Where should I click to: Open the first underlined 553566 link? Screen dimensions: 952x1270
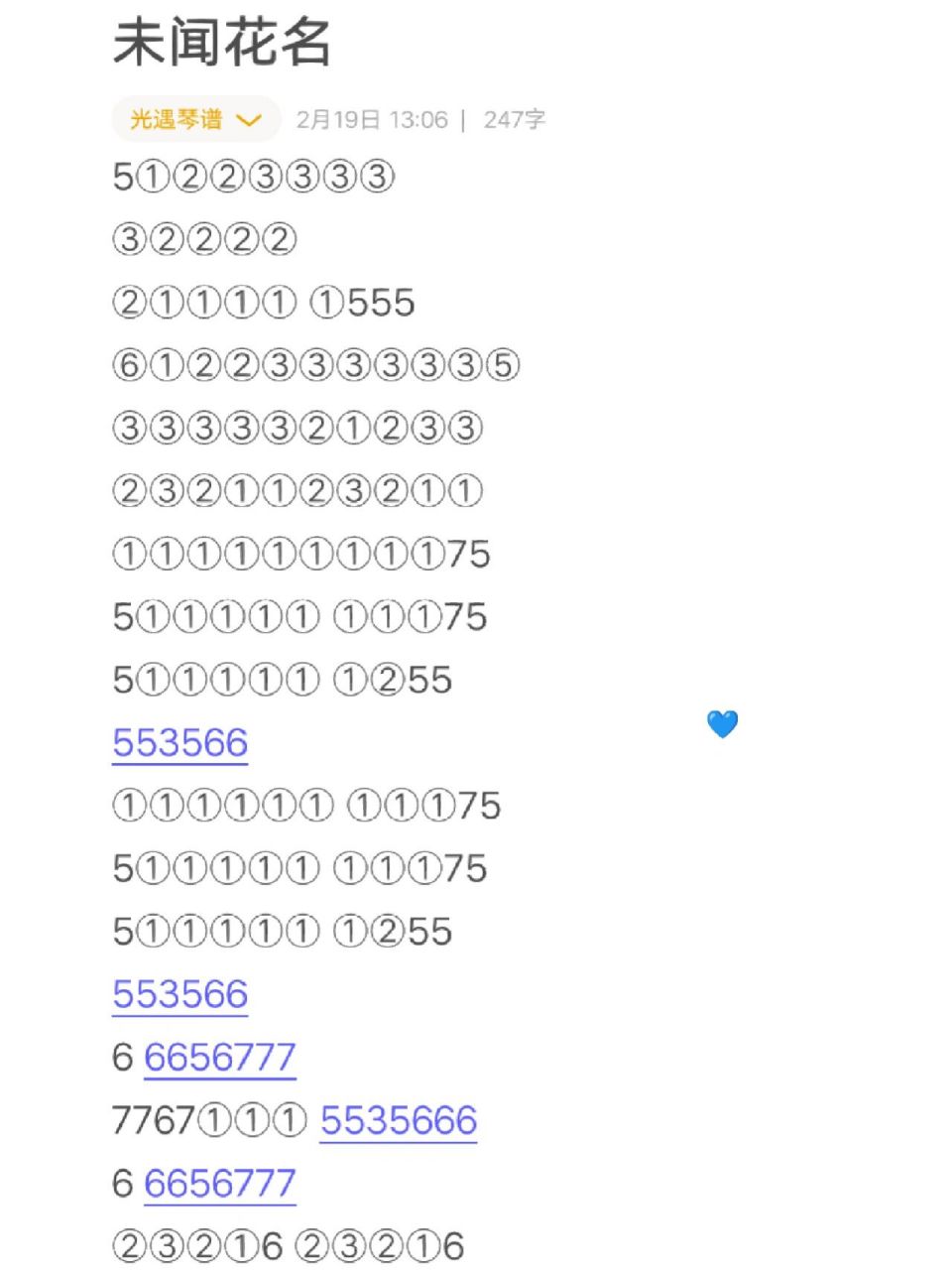point(179,743)
